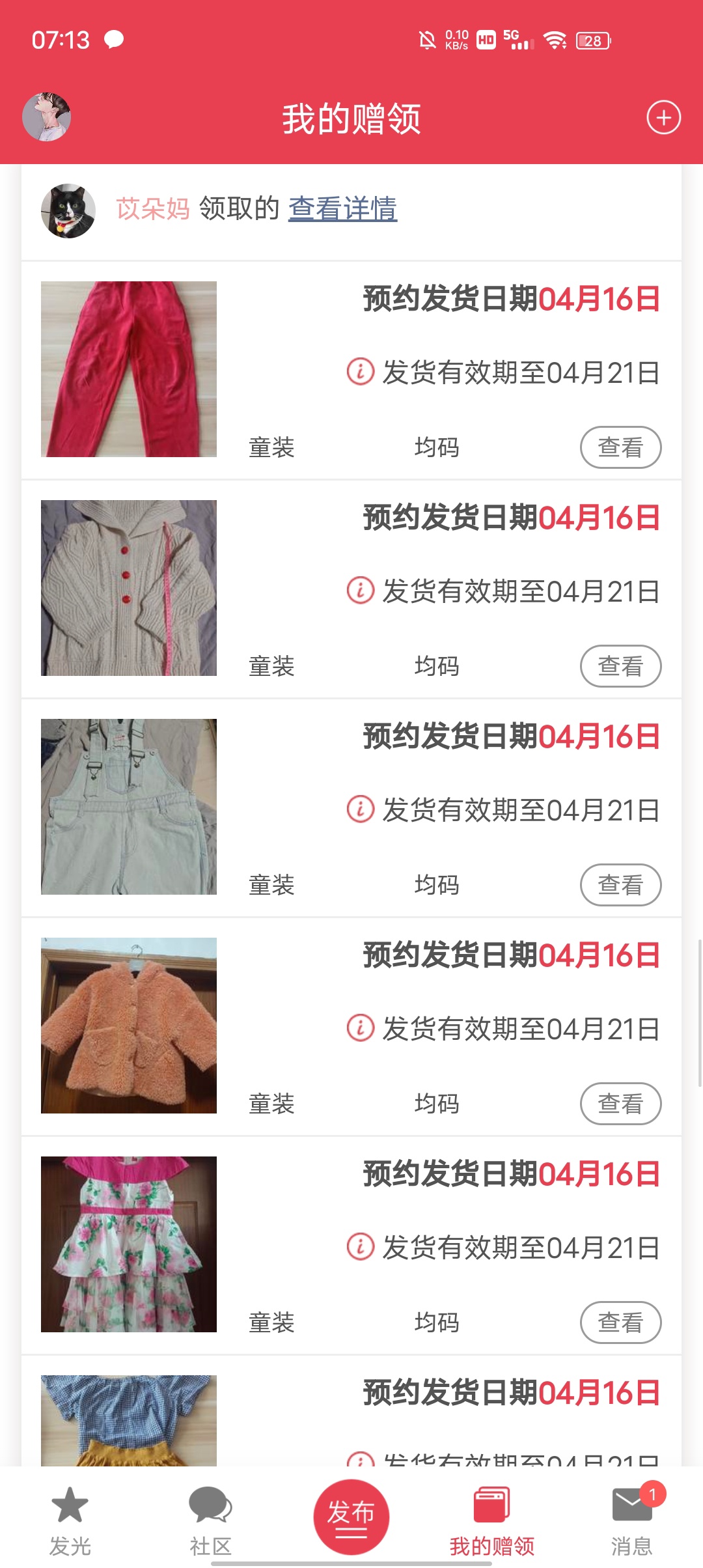Tap 查看 for the red pants item

(x=620, y=447)
